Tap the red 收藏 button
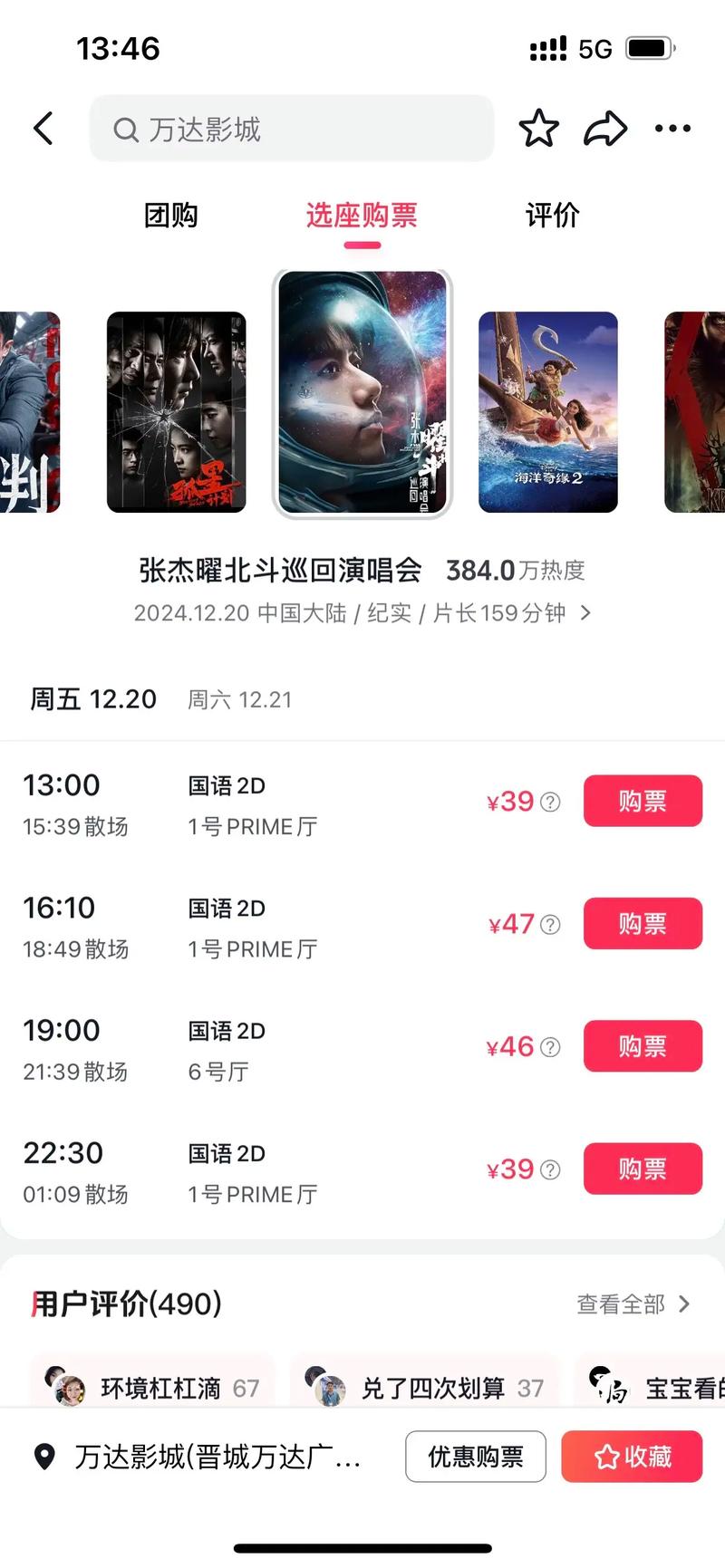 pos(632,1457)
